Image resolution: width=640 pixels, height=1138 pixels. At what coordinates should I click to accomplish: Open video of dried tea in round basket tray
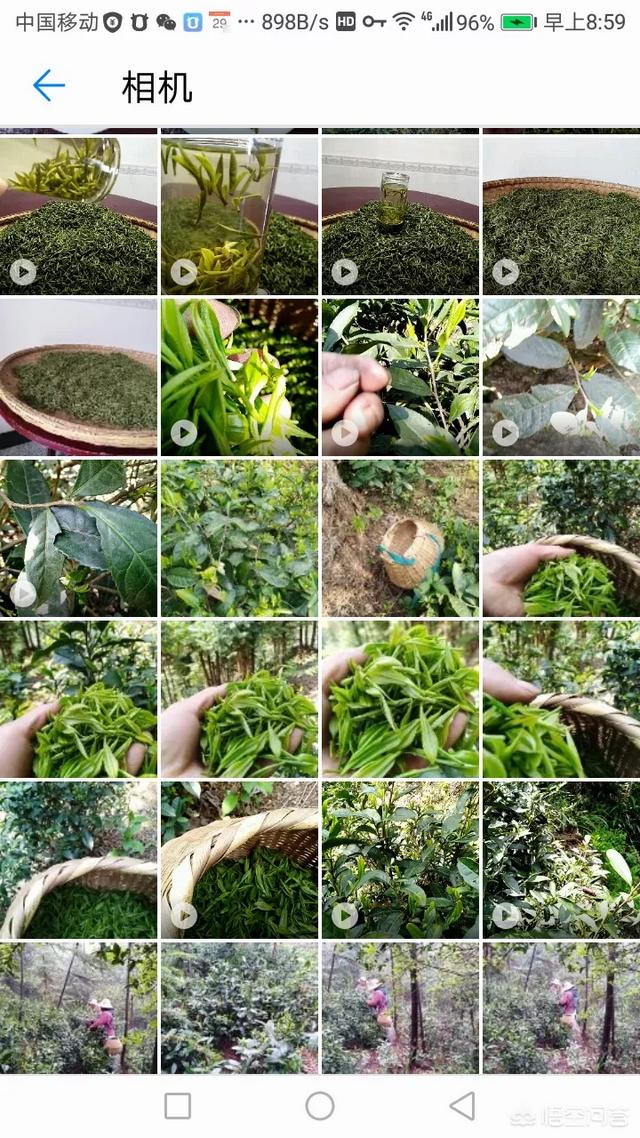pos(561,215)
